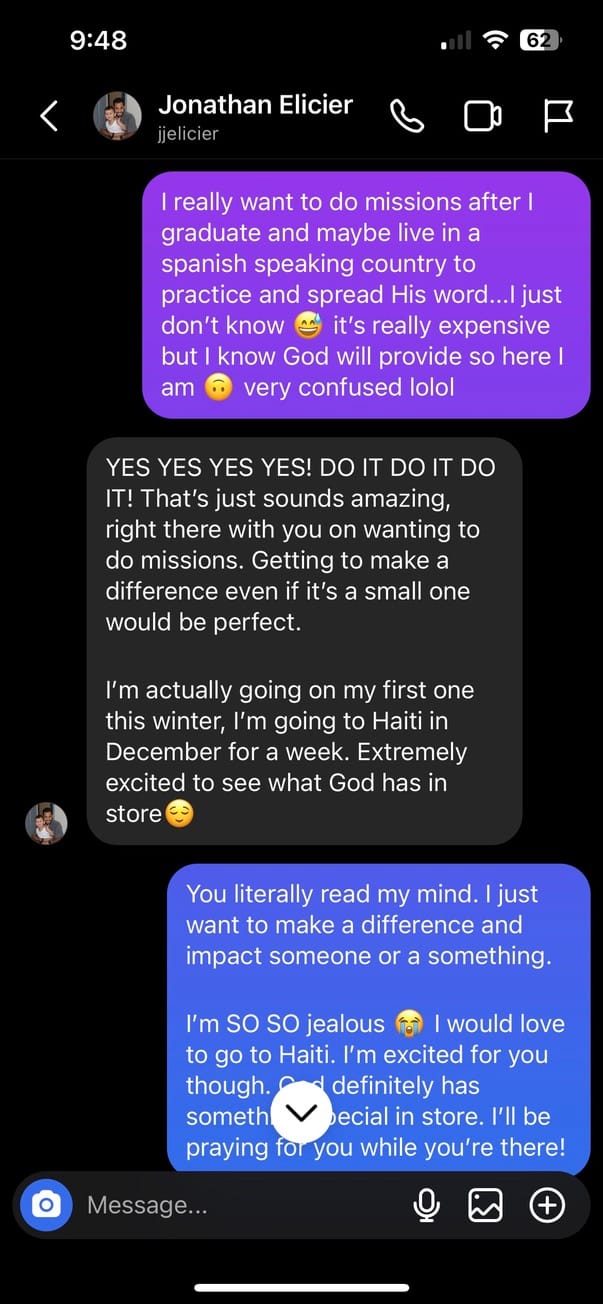
Task: Record a voice message with microphone
Action: (426, 1205)
